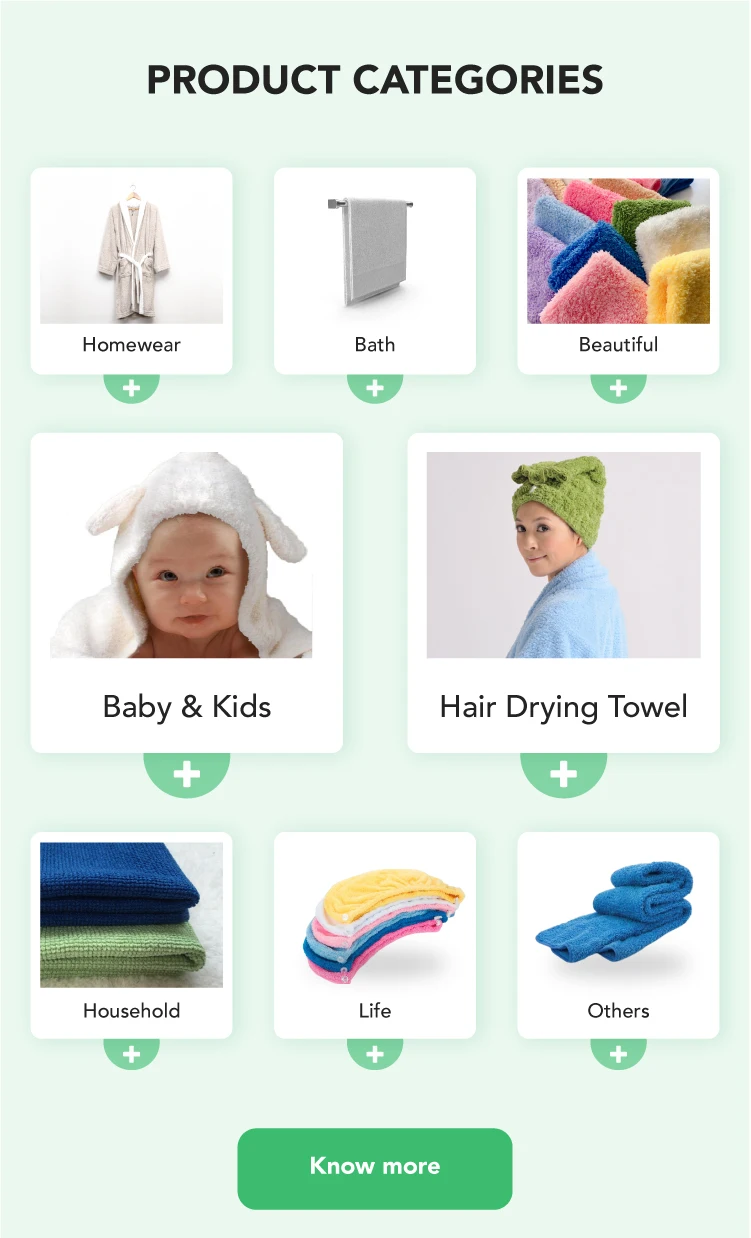The image size is (751, 1238).
Task: Select the Life category card
Action: coord(375,935)
